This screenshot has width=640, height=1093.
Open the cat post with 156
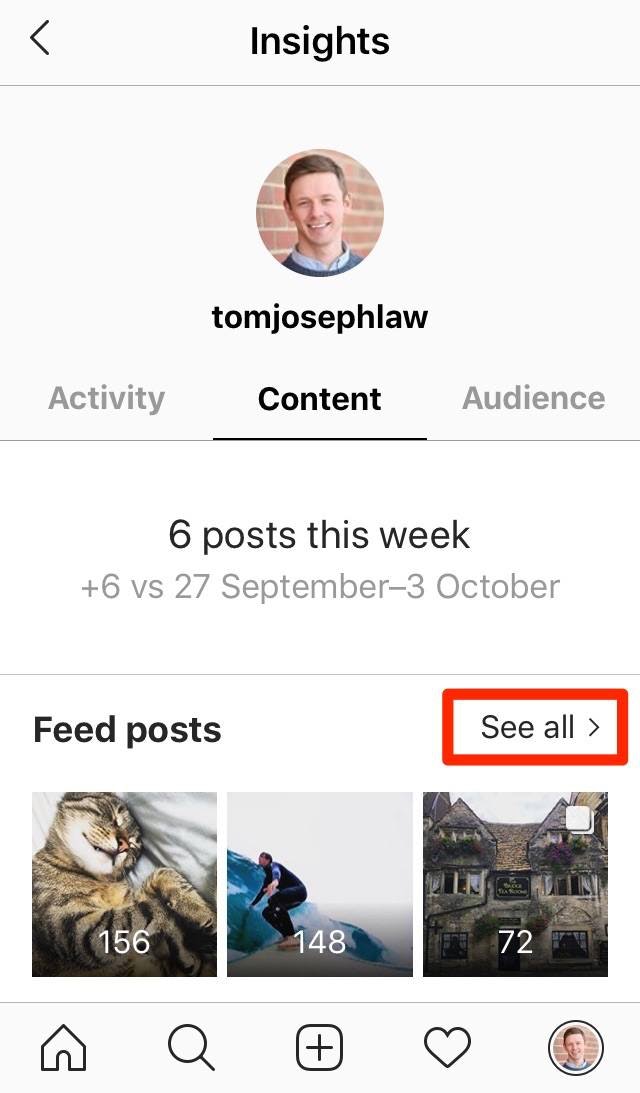point(124,884)
